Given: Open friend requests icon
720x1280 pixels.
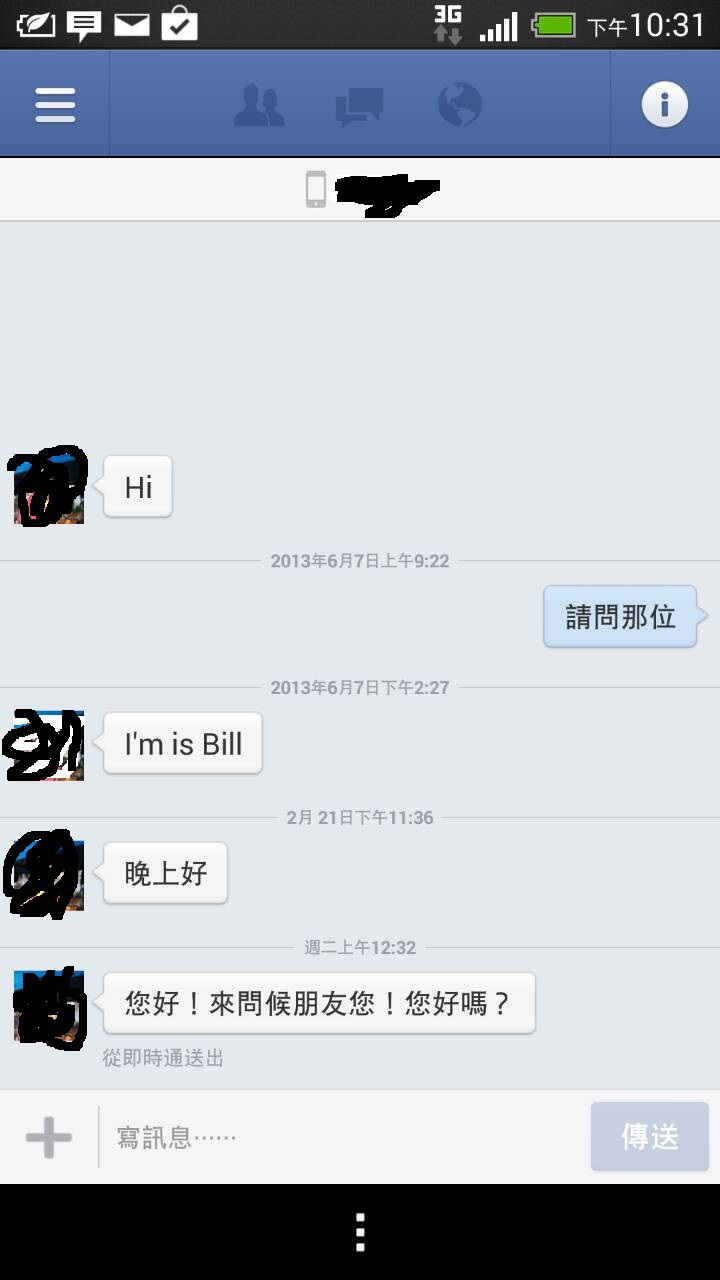Looking at the screenshot, I should pyautogui.click(x=259, y=105).
